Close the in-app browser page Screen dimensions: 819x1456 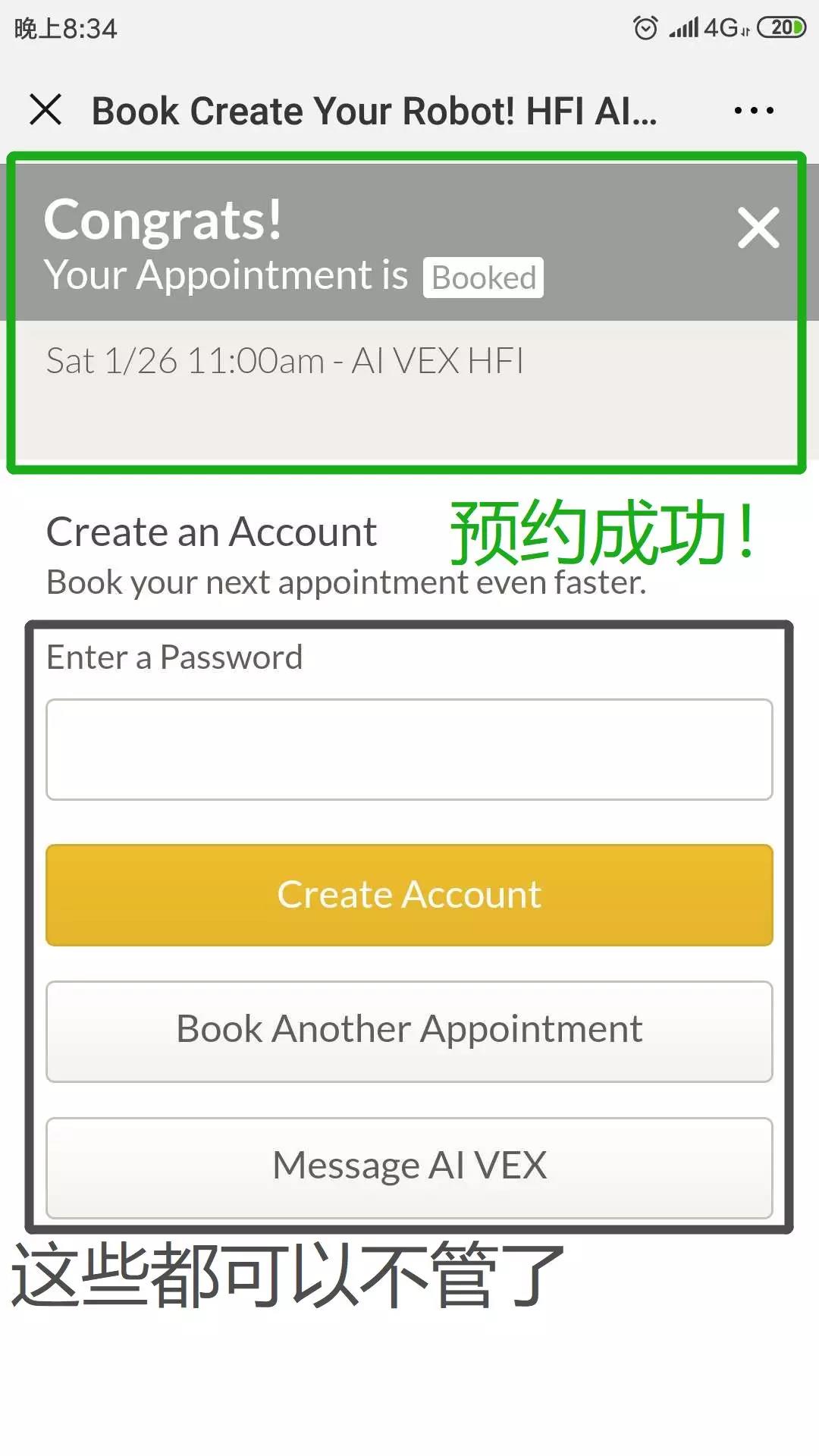pos(45,110)
